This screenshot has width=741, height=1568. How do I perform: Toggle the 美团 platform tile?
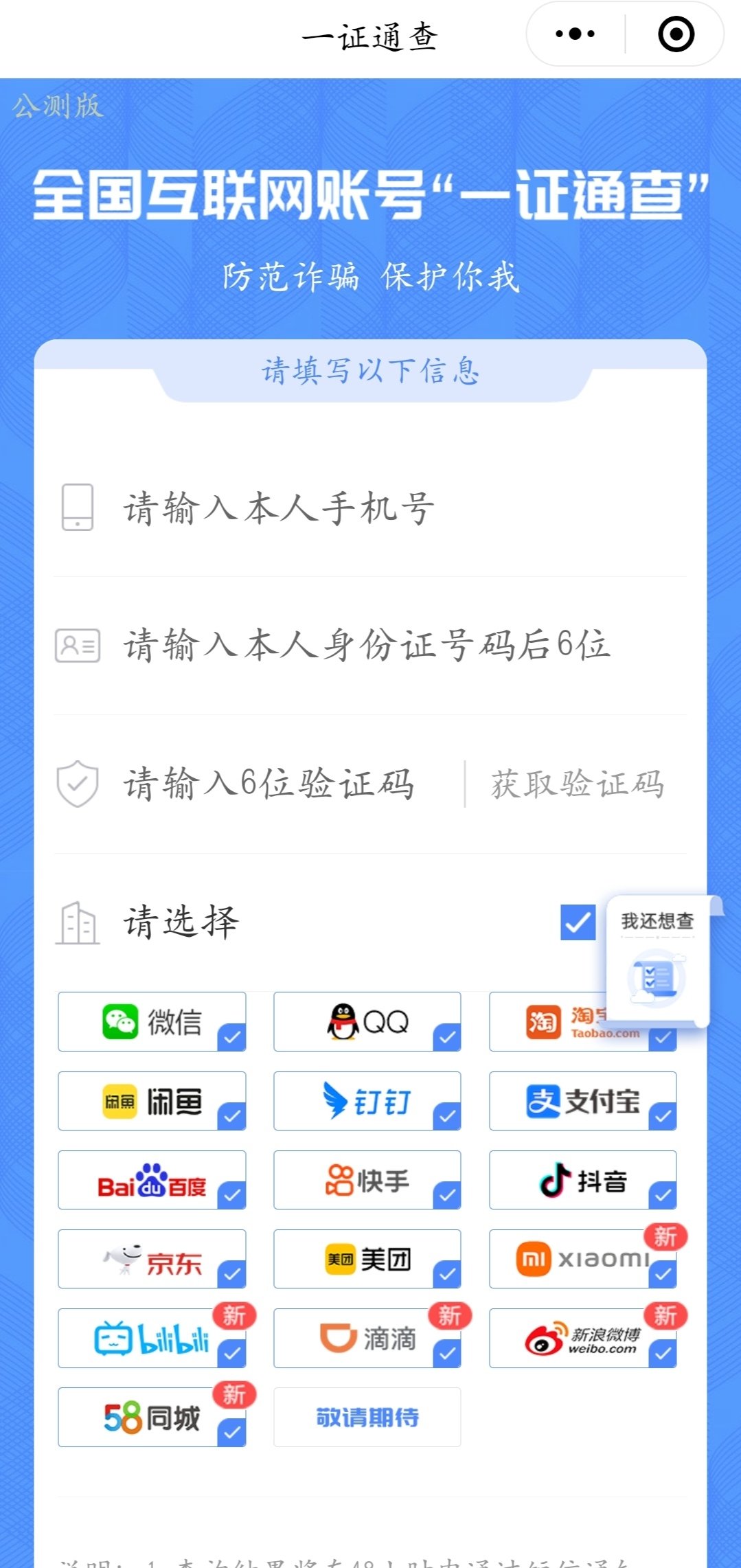tap(367, 1259)
